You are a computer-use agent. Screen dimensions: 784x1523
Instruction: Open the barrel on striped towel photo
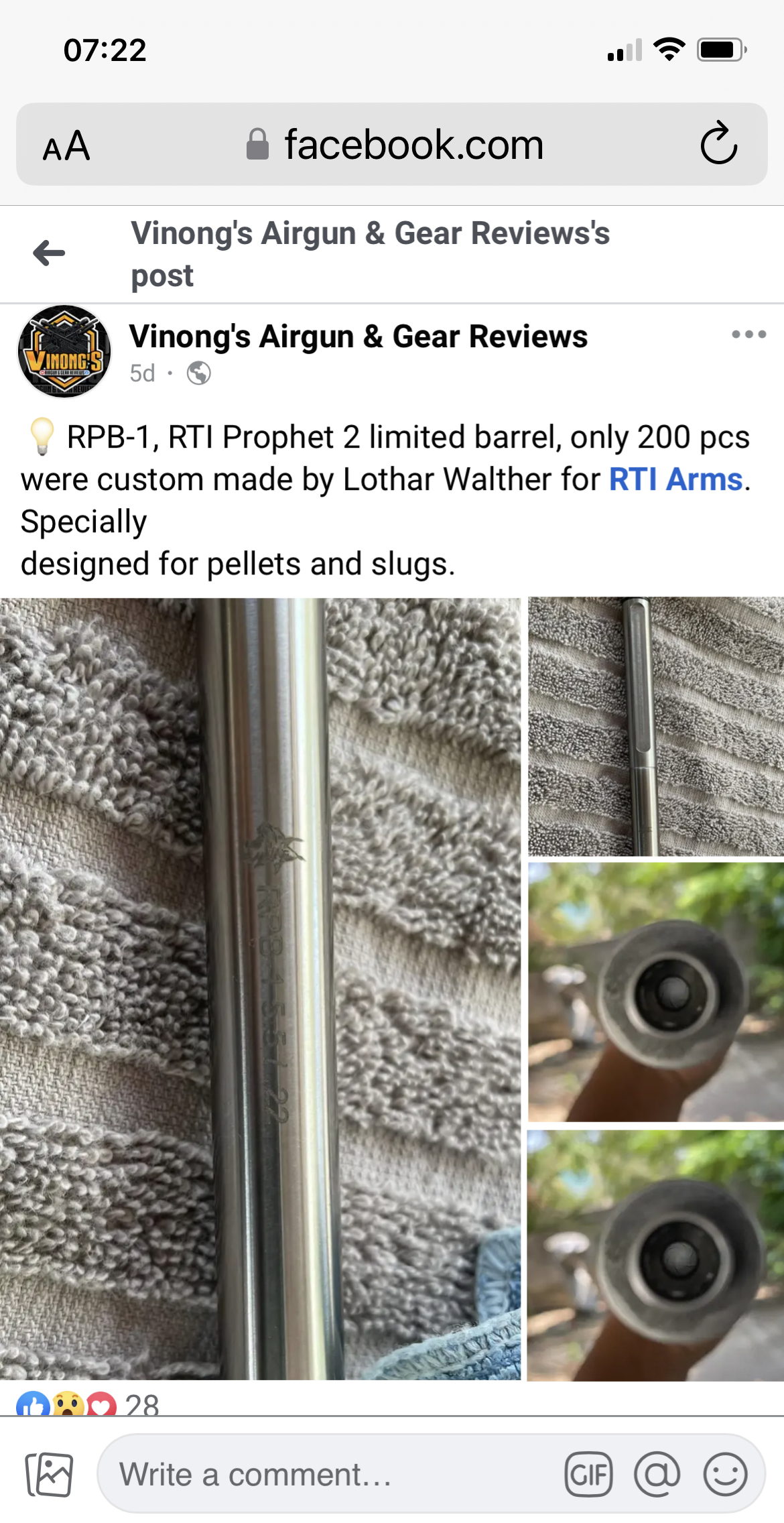655,727
